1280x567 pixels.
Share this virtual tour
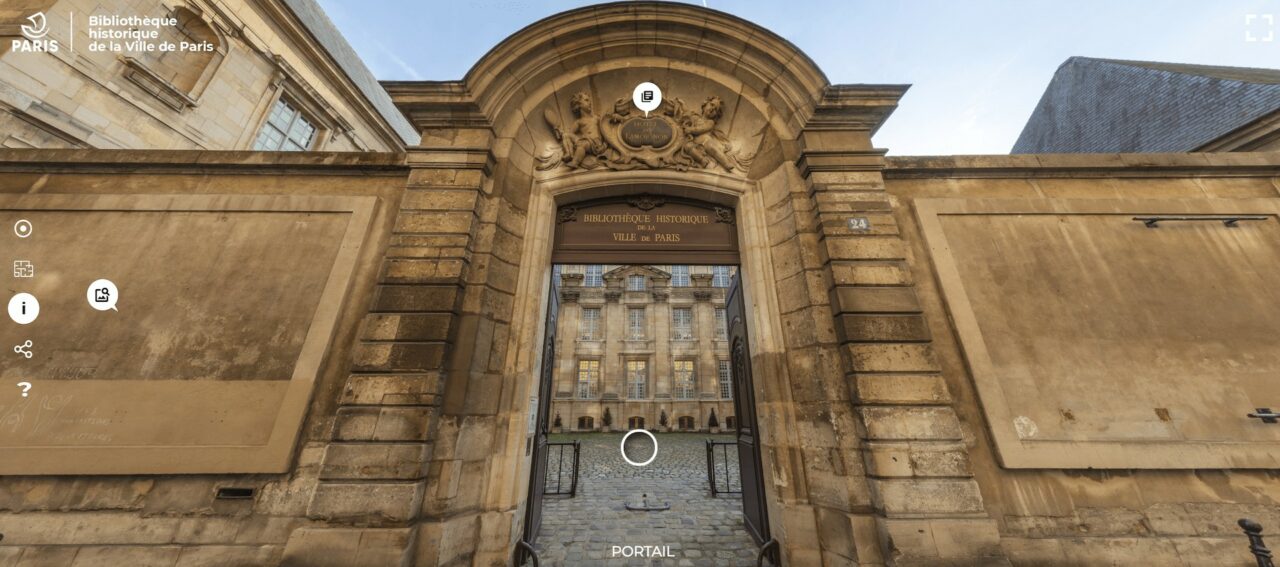tap(23, 349)
